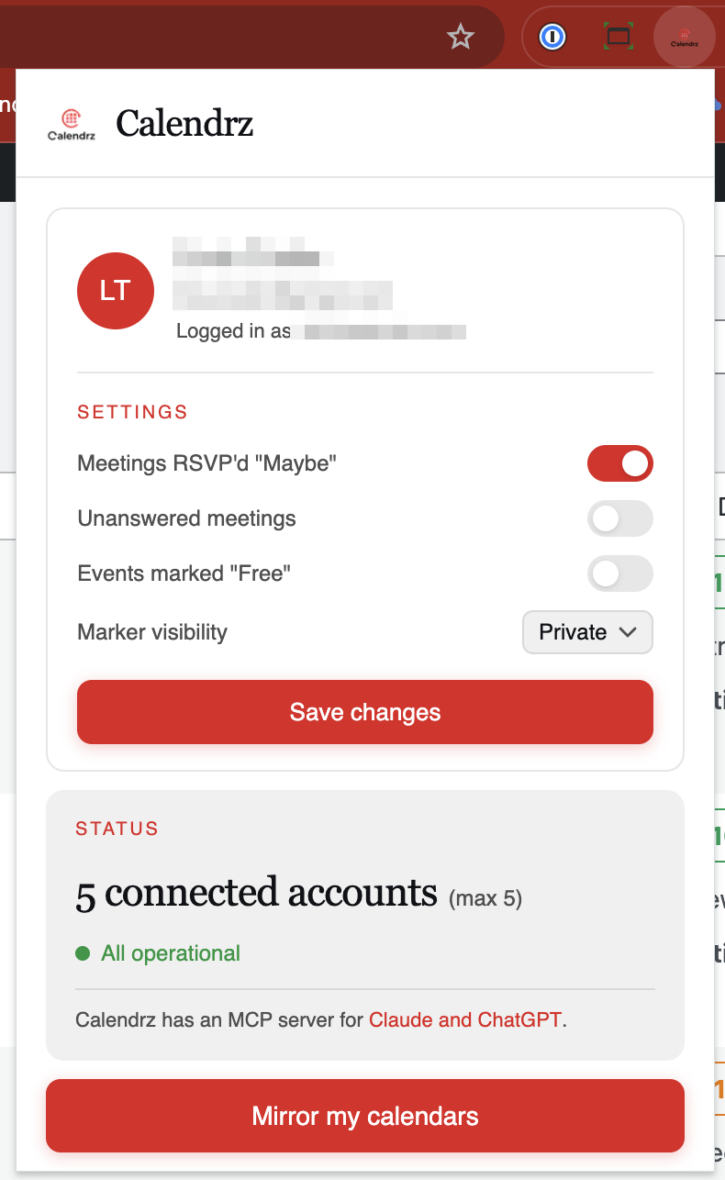Screen dimensions: 725x1180
Task: Open the screen capture extension icon
Action: tap(619, 38)
